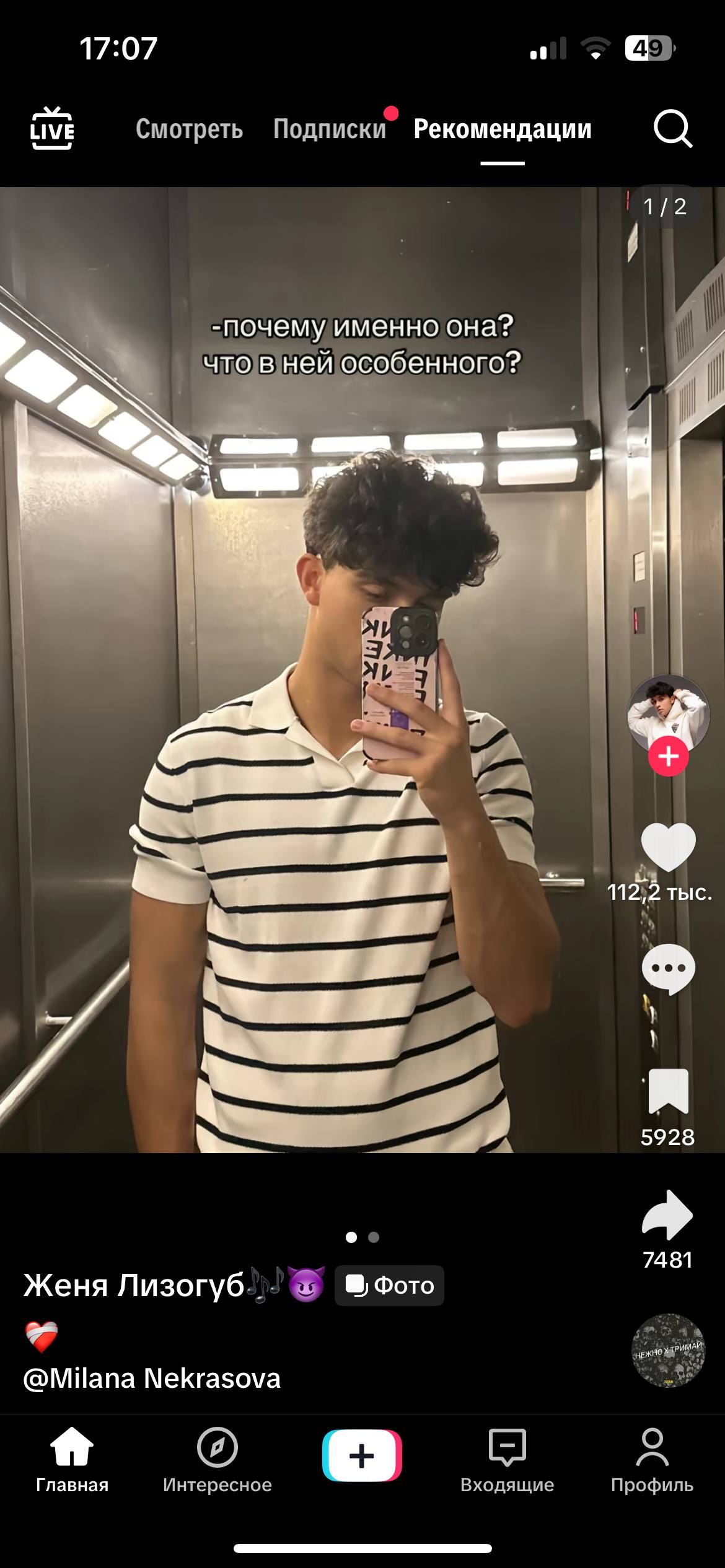
Task: Switch to the Профиль tab
Action: [x=652, y=1460]
